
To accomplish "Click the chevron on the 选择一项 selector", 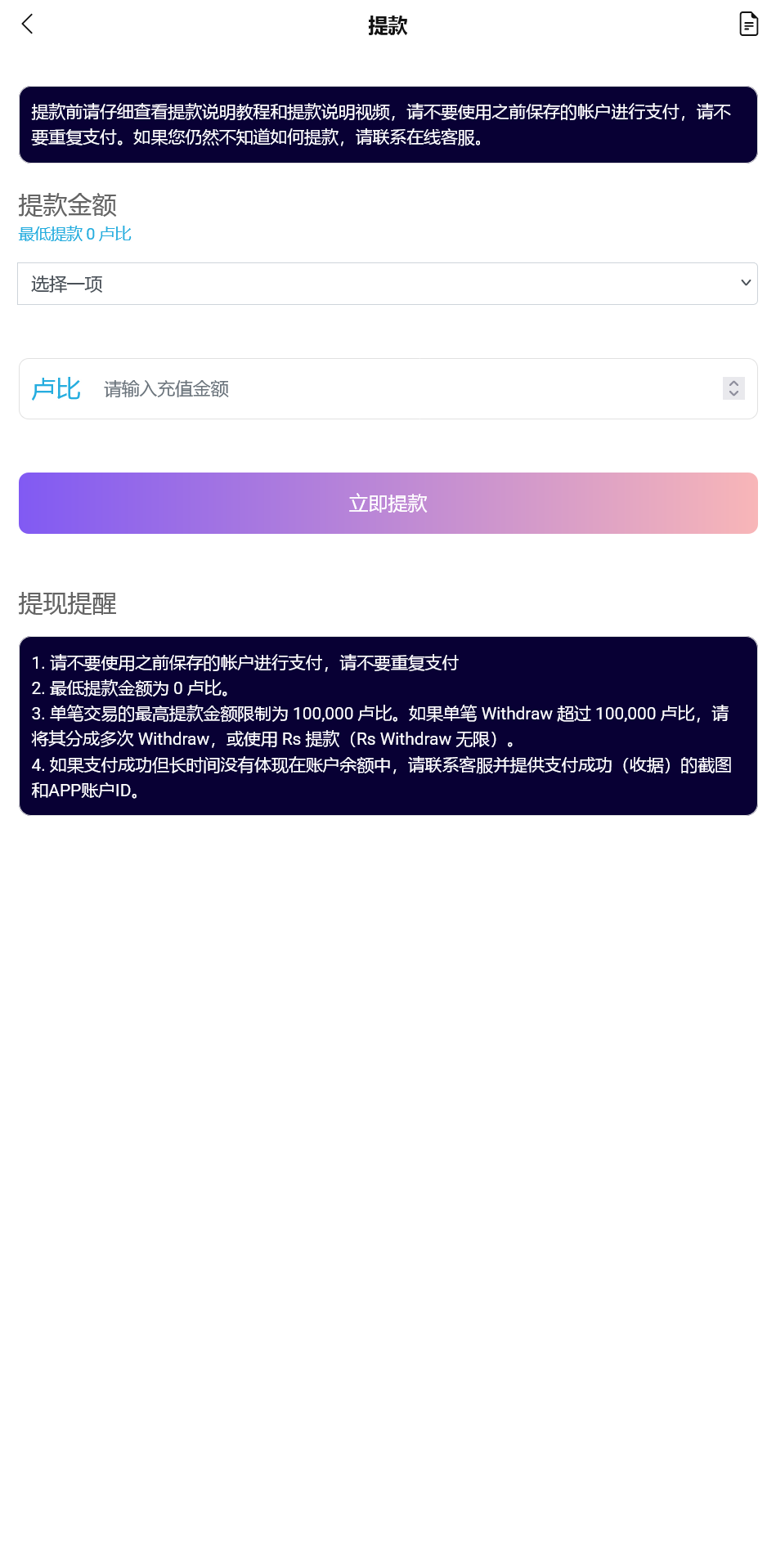I will 745,283.
